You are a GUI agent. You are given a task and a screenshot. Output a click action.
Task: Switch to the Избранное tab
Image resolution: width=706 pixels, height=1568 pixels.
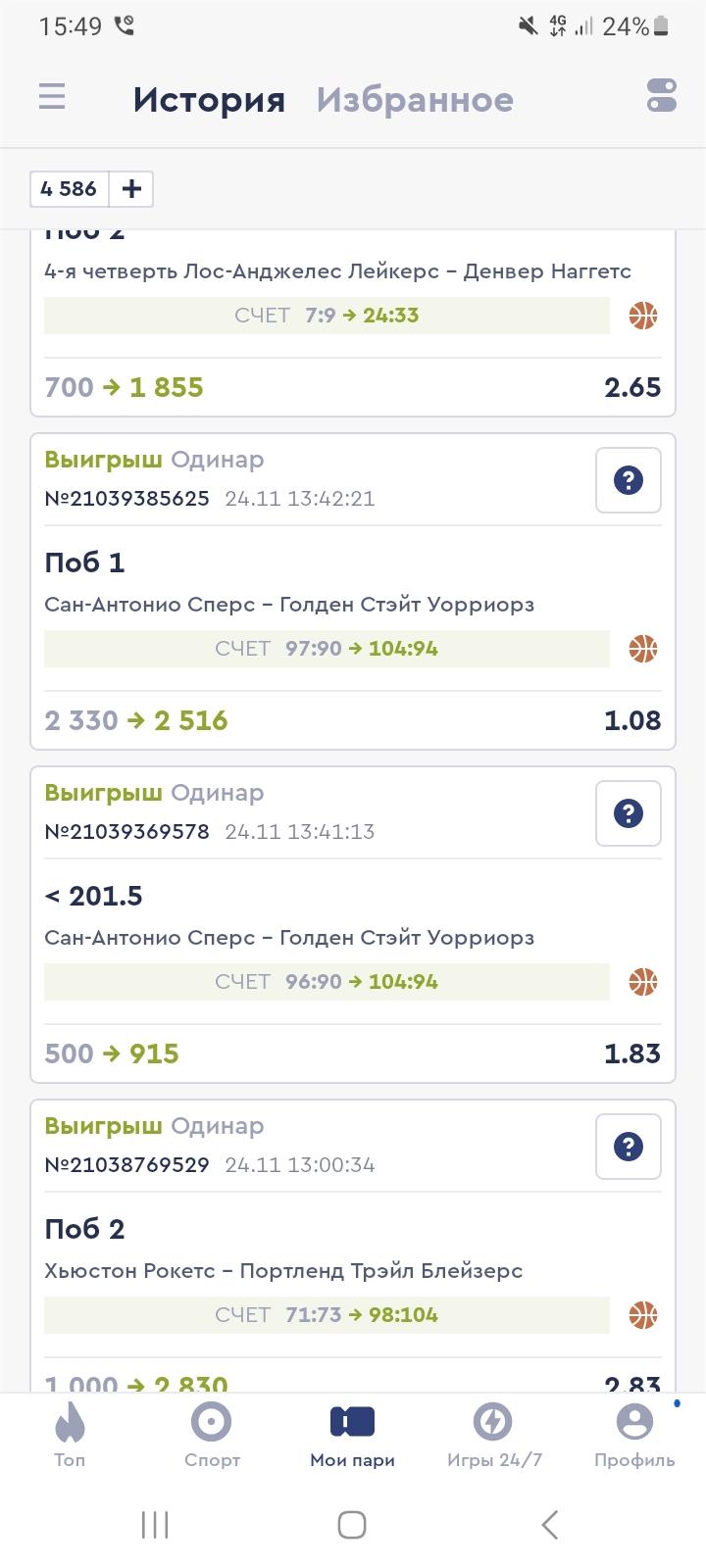[415, 100]
